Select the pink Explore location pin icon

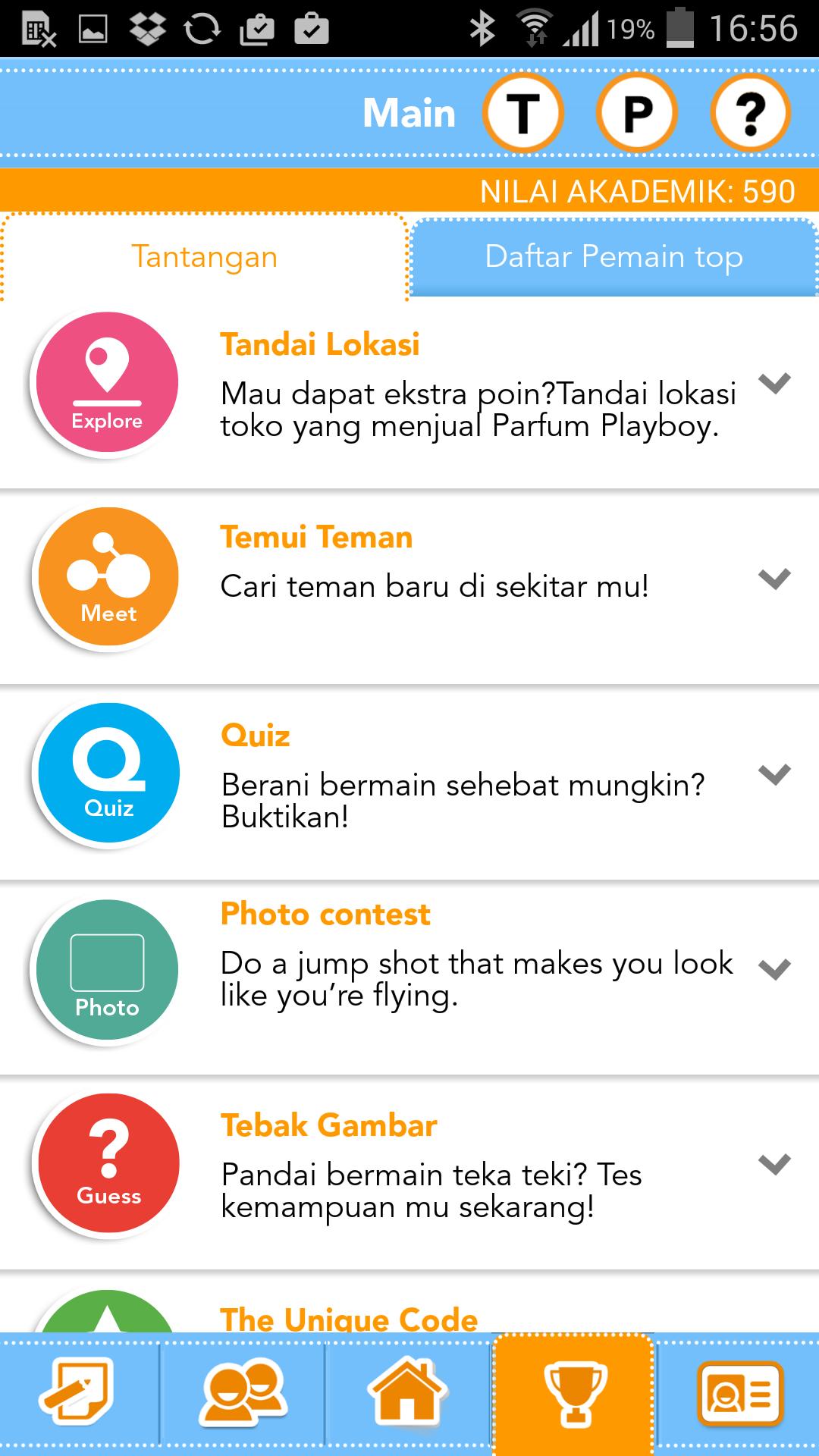108,383
